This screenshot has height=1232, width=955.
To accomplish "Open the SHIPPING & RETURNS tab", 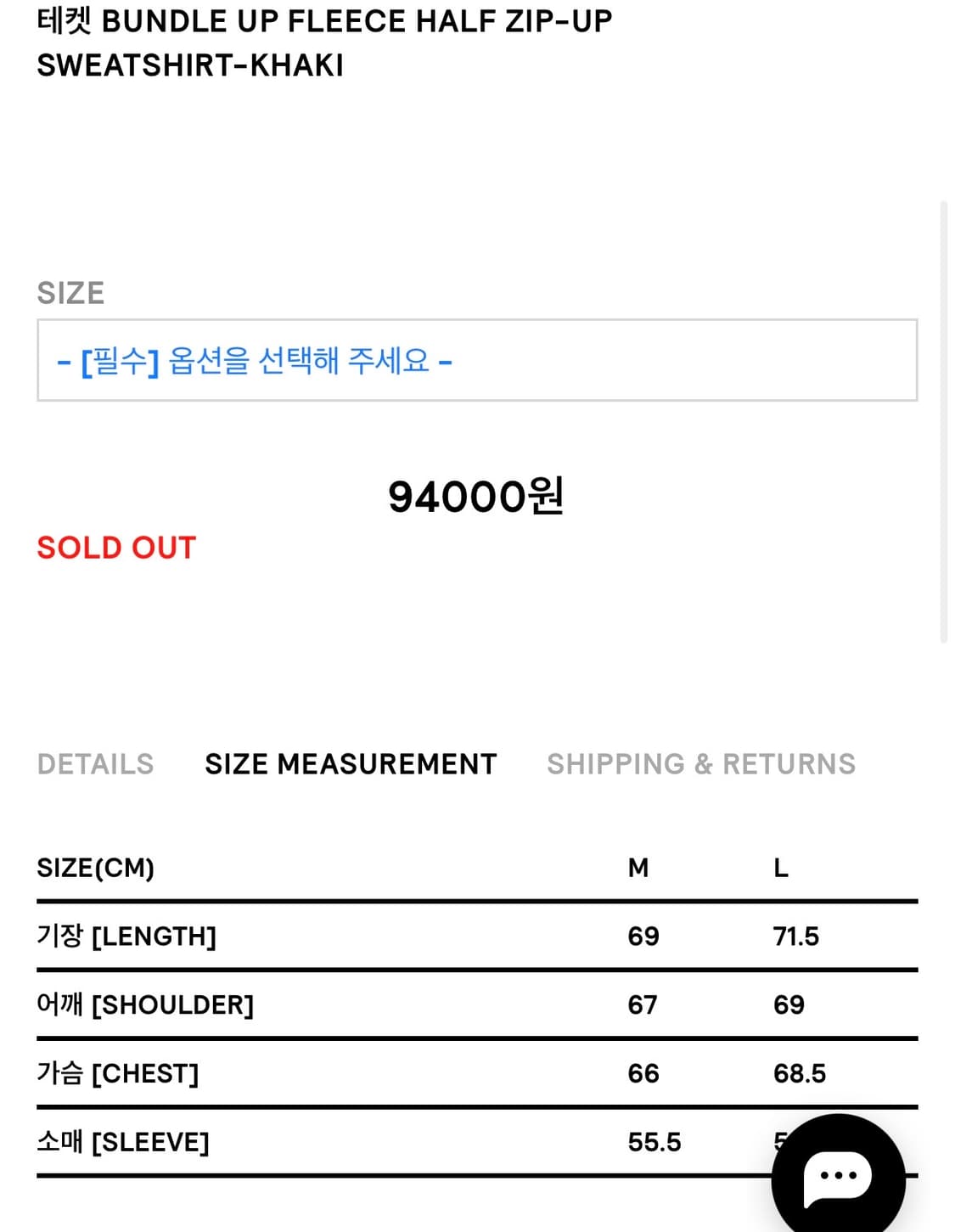I will tap(702, 763).
